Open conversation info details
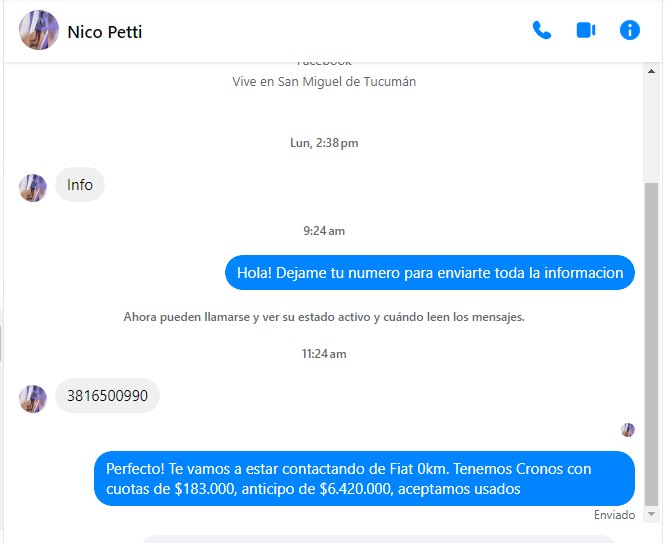This screenshot has width=666, height=543. (630, 30)
